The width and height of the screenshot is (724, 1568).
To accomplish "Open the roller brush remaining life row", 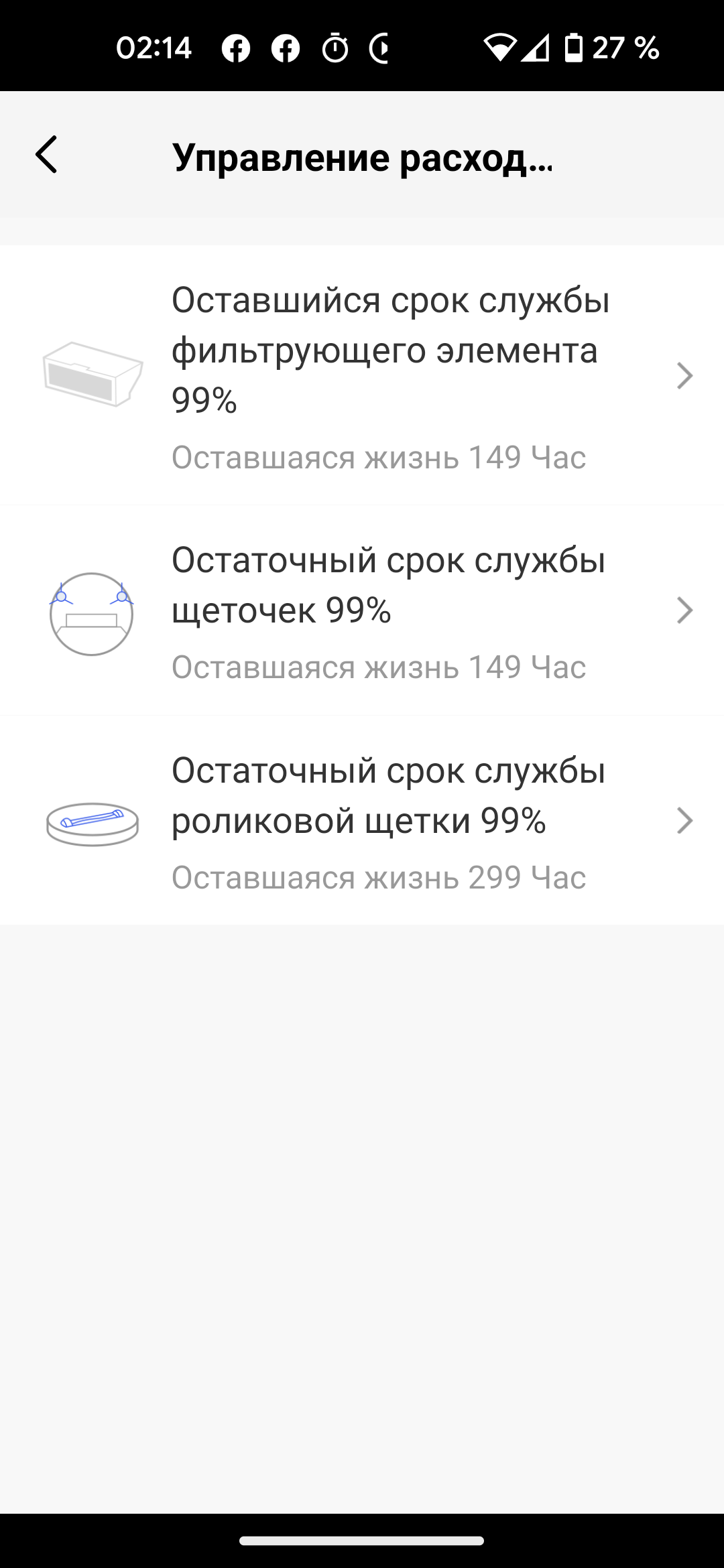I will coord(362,821).
